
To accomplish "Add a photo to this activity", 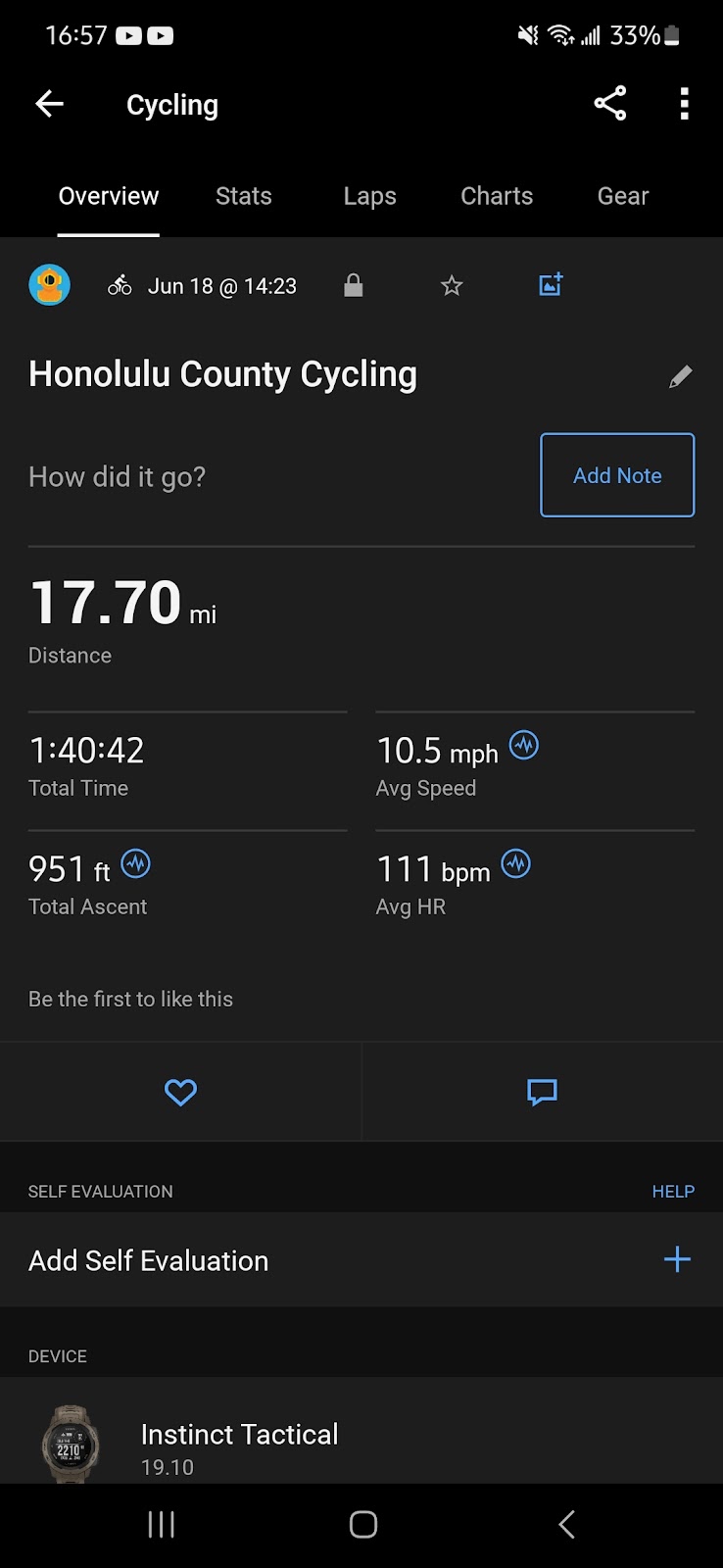I will (x=551, y=285).
